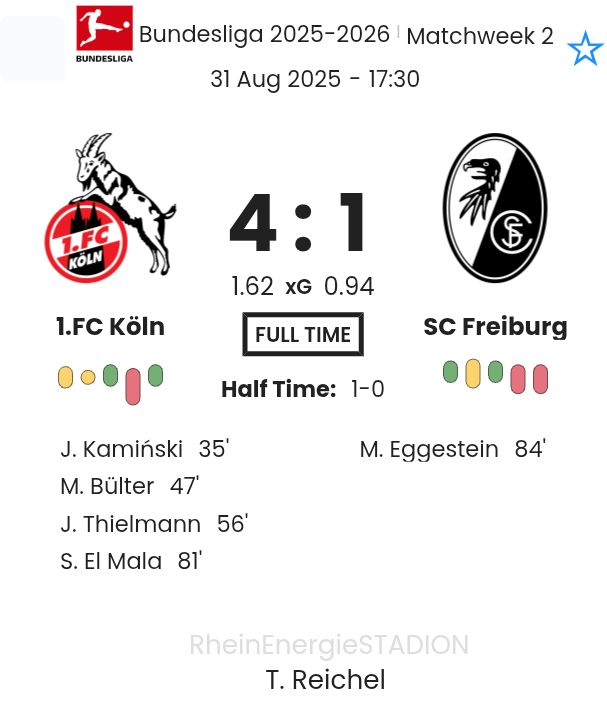Add this match to favorites with the star
Screen dimensions: 607x705
click(585, 49)
